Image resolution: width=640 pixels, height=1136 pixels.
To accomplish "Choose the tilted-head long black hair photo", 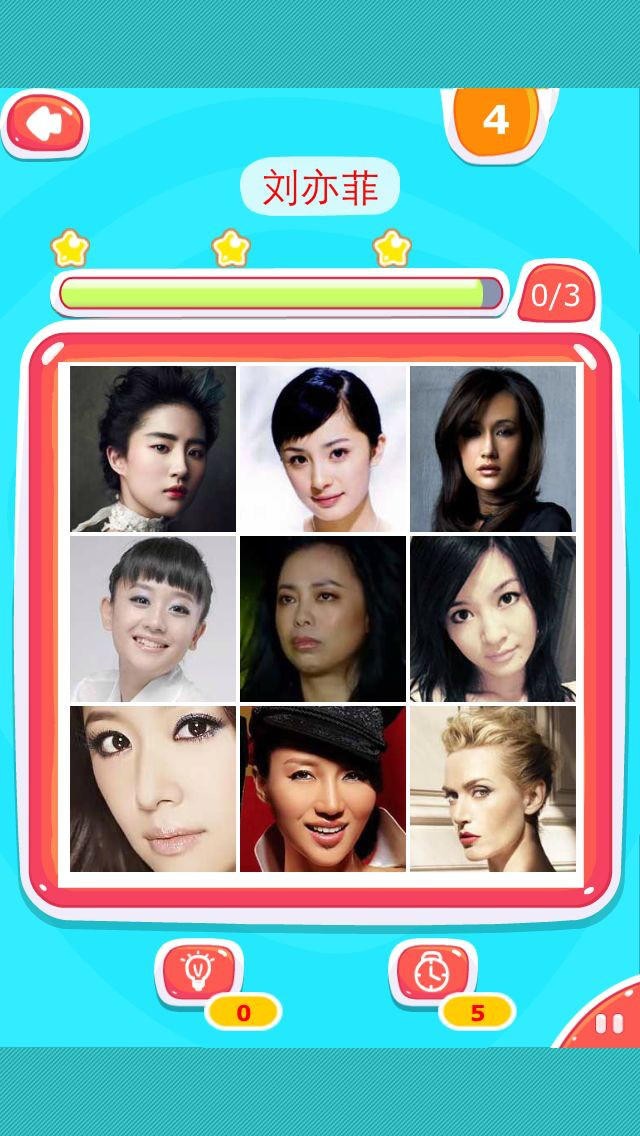I will coord(493,618).
